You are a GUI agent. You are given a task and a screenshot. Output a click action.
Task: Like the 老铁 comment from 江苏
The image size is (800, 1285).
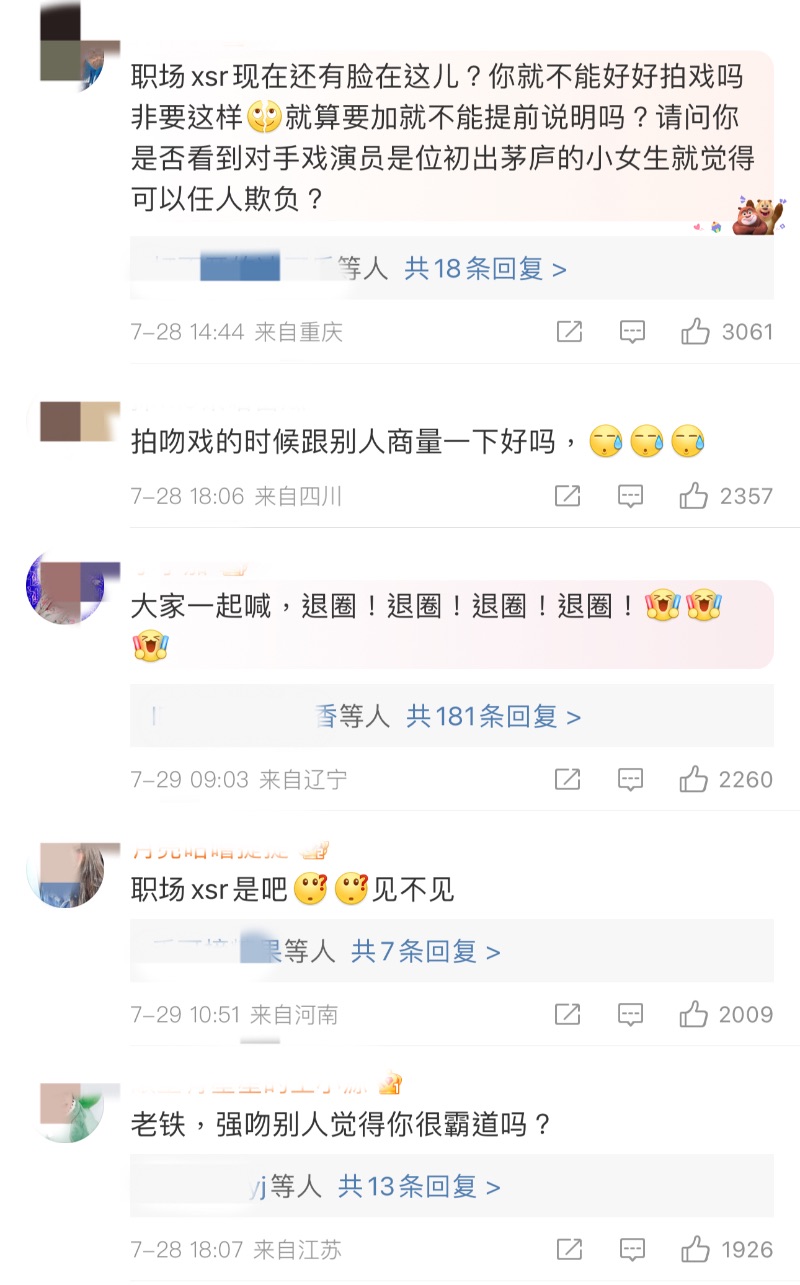click(694, 1249)
